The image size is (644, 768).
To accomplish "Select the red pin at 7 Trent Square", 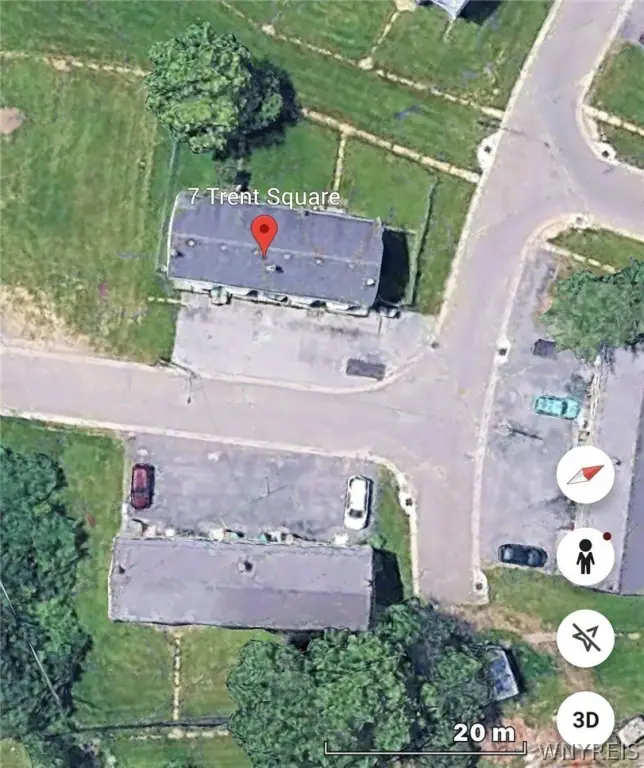I will tap(264, 233).
